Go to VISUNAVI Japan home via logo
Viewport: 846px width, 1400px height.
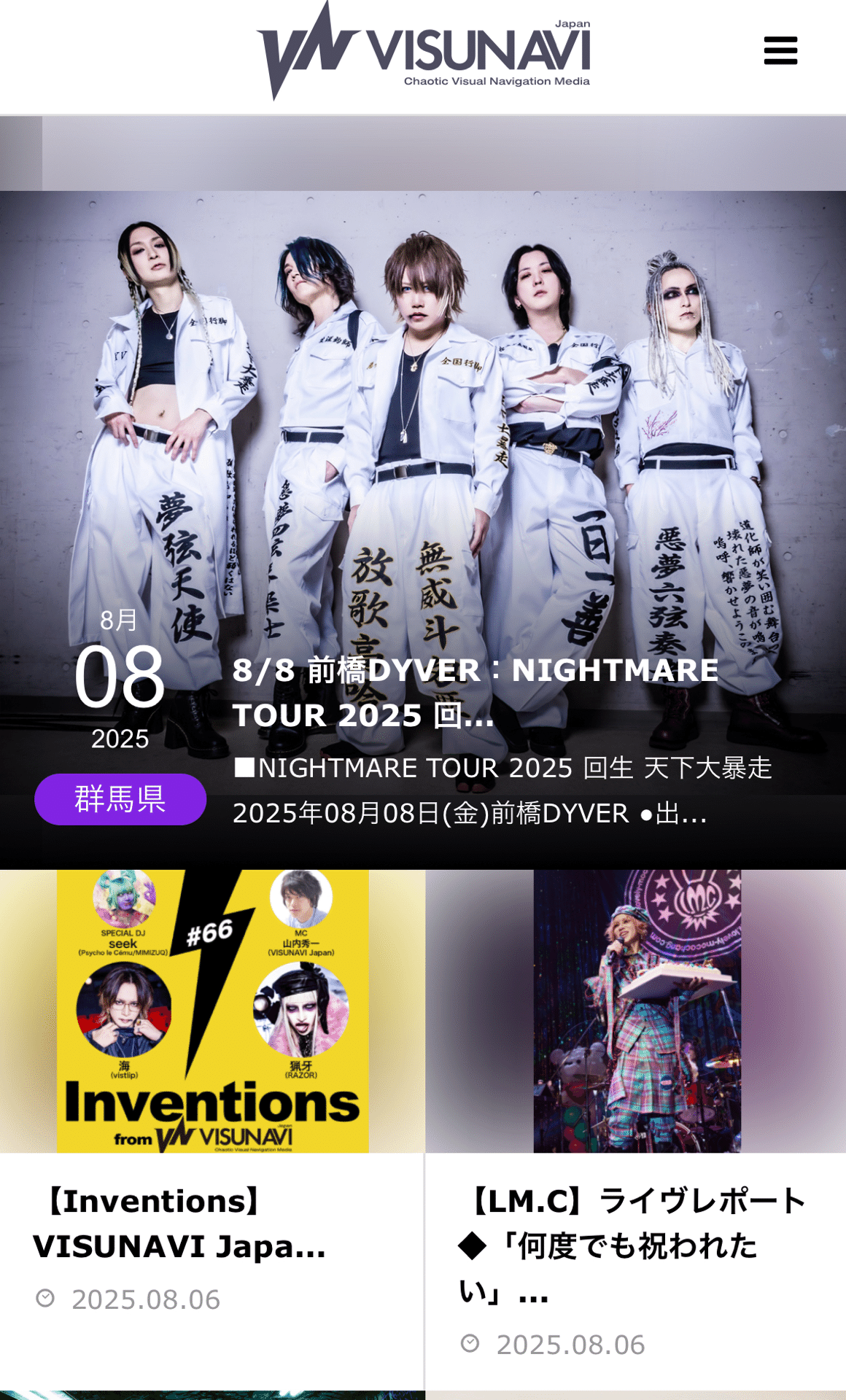tap(423, 52)
